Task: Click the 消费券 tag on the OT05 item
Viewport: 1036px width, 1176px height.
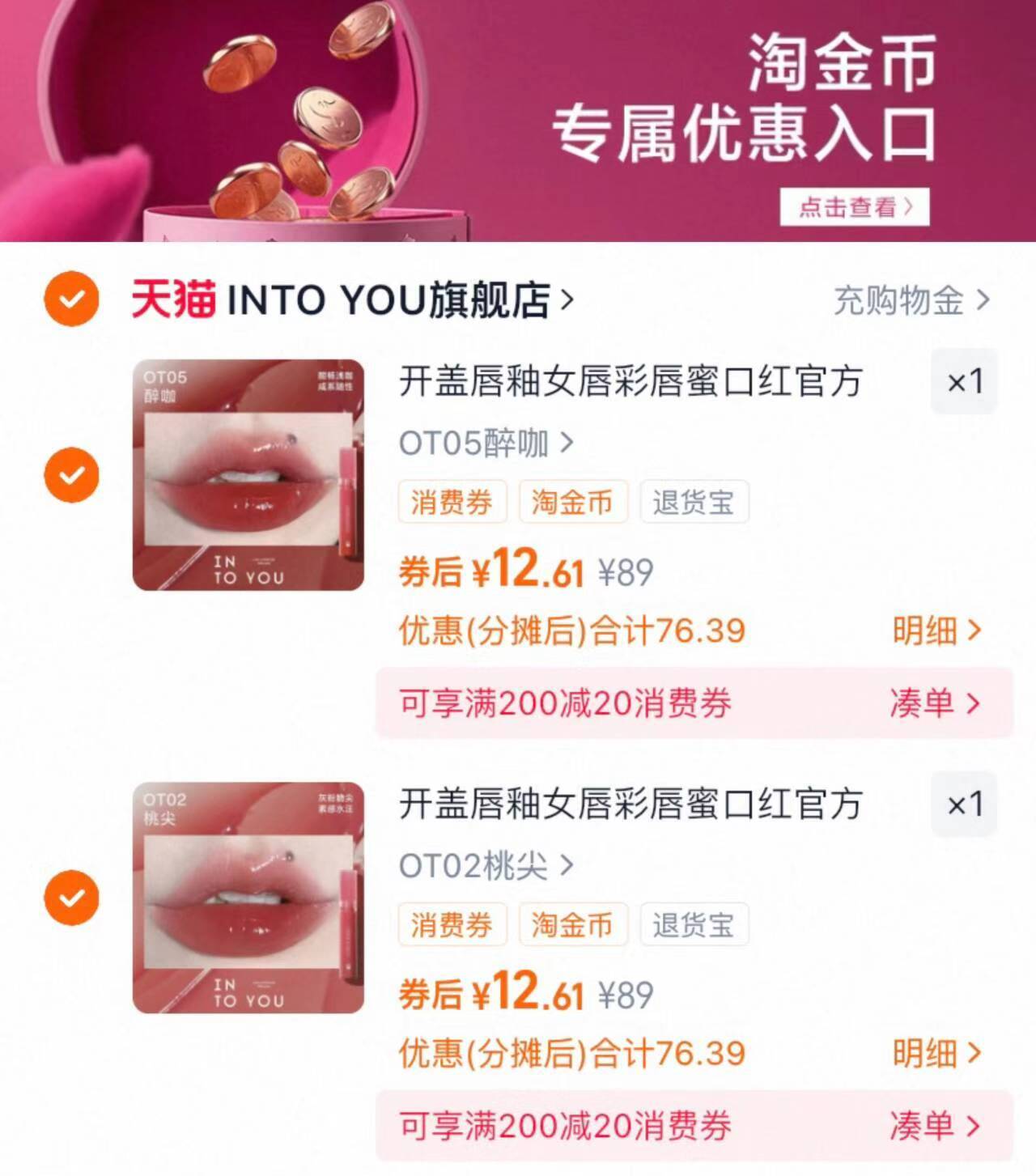Action: (452, 502)
